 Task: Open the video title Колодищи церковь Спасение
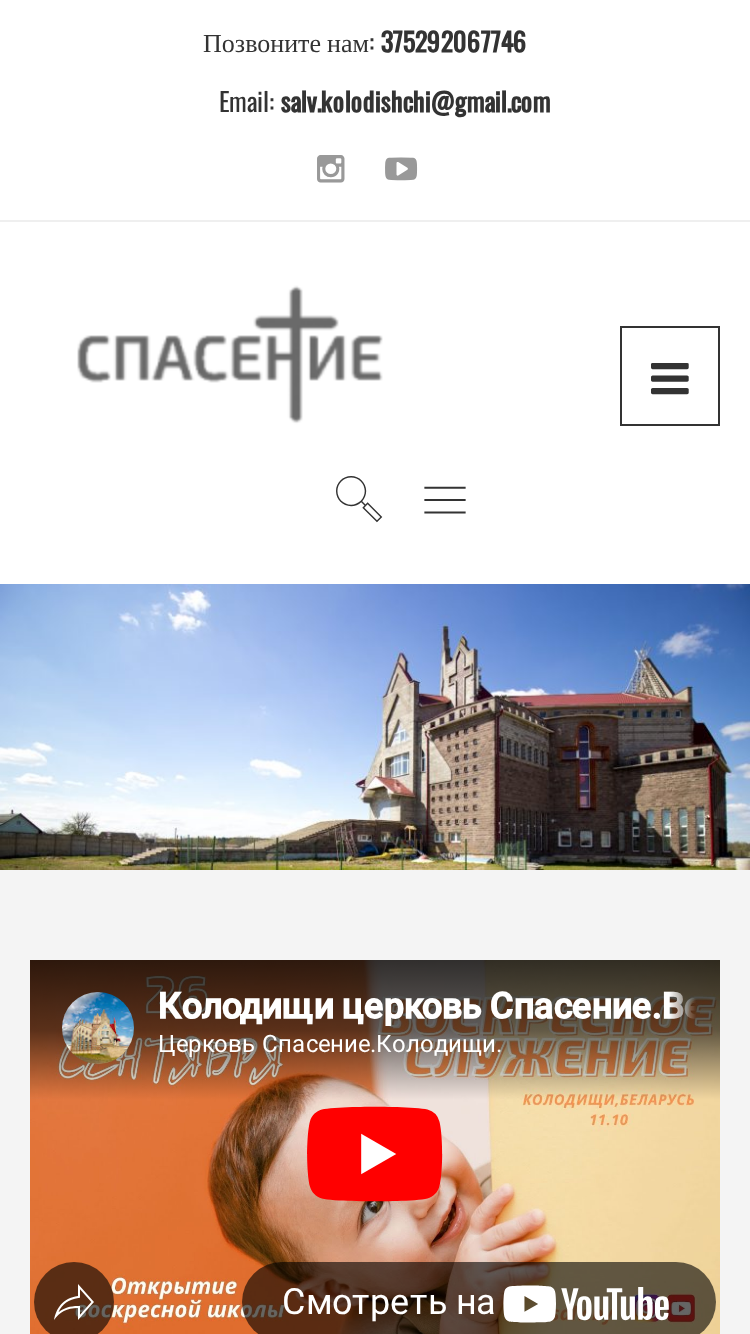coord(421,1007)
